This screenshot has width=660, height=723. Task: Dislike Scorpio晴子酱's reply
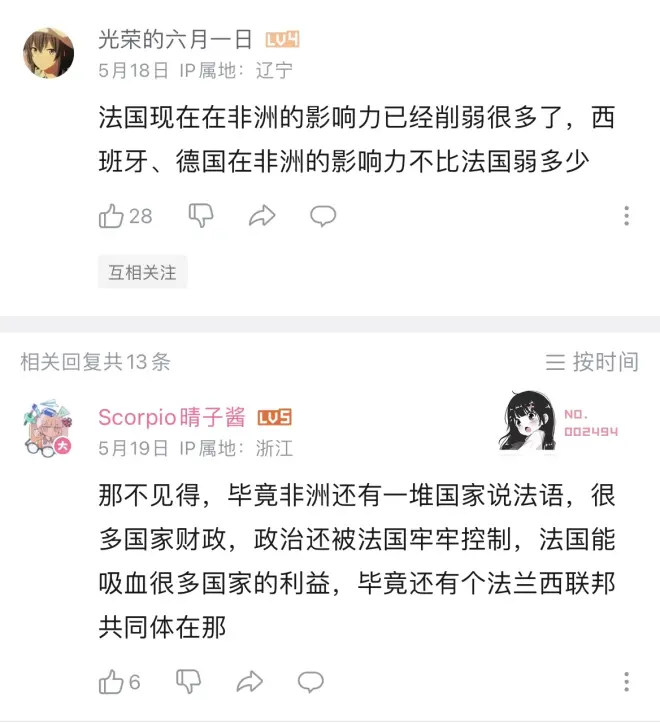tap(189, 682)
